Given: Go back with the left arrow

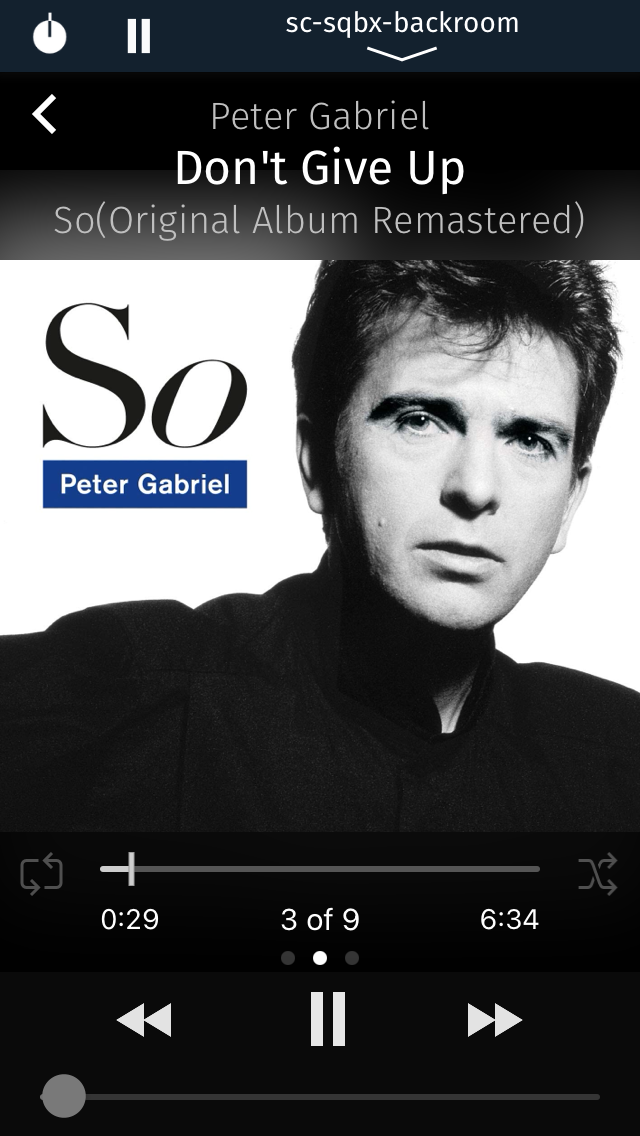Looking at the screenshot, I should tap(44, 114).
